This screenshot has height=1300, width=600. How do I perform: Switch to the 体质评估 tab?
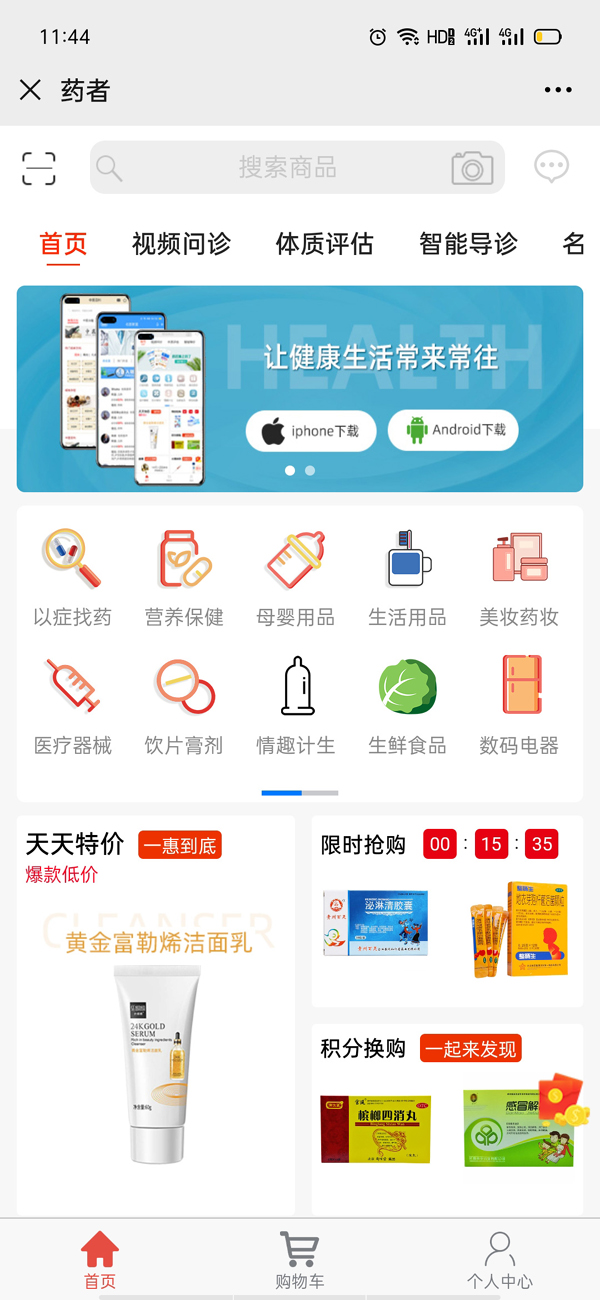click(324, 243)
